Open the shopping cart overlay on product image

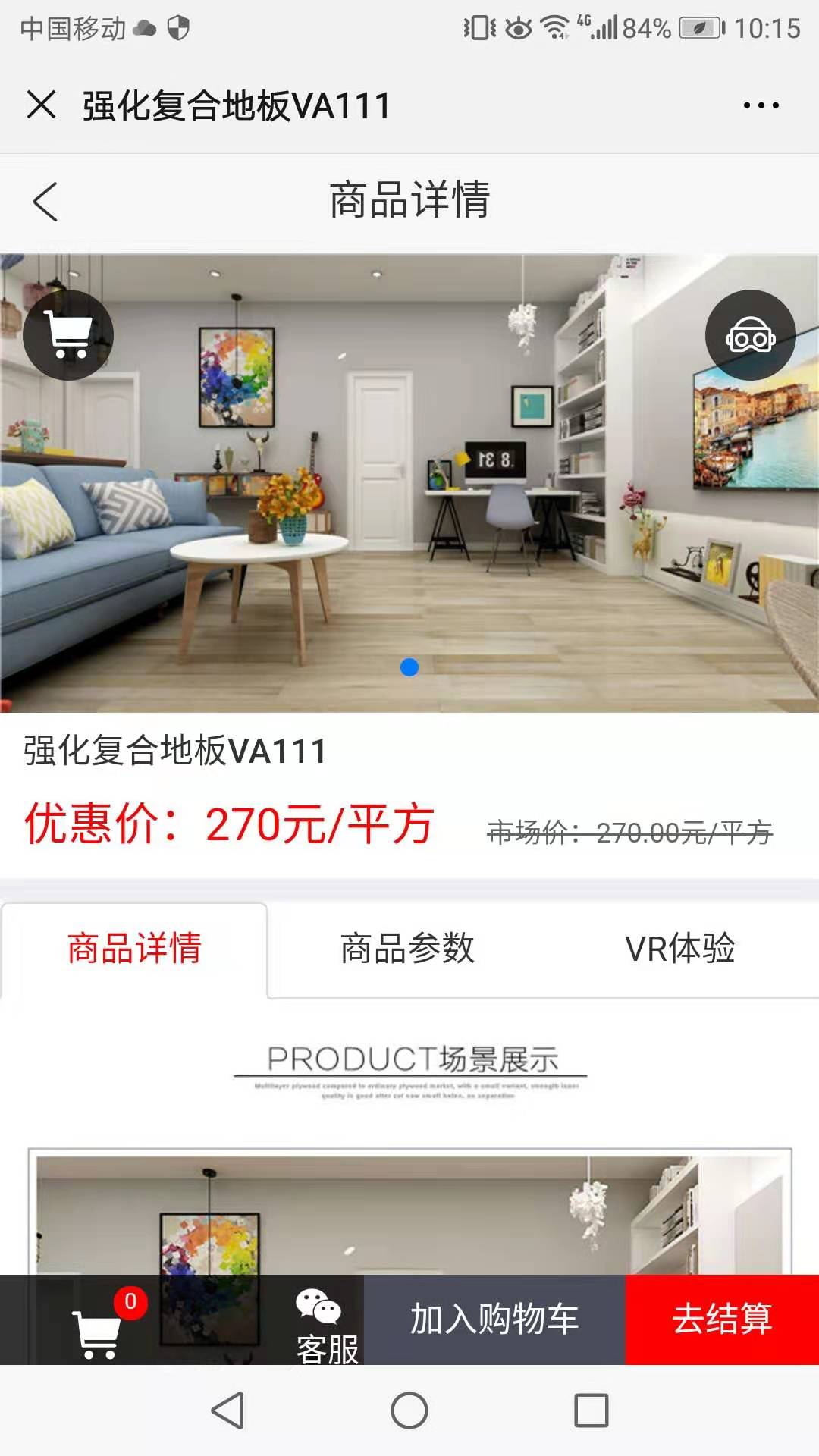tap(68, 334)
